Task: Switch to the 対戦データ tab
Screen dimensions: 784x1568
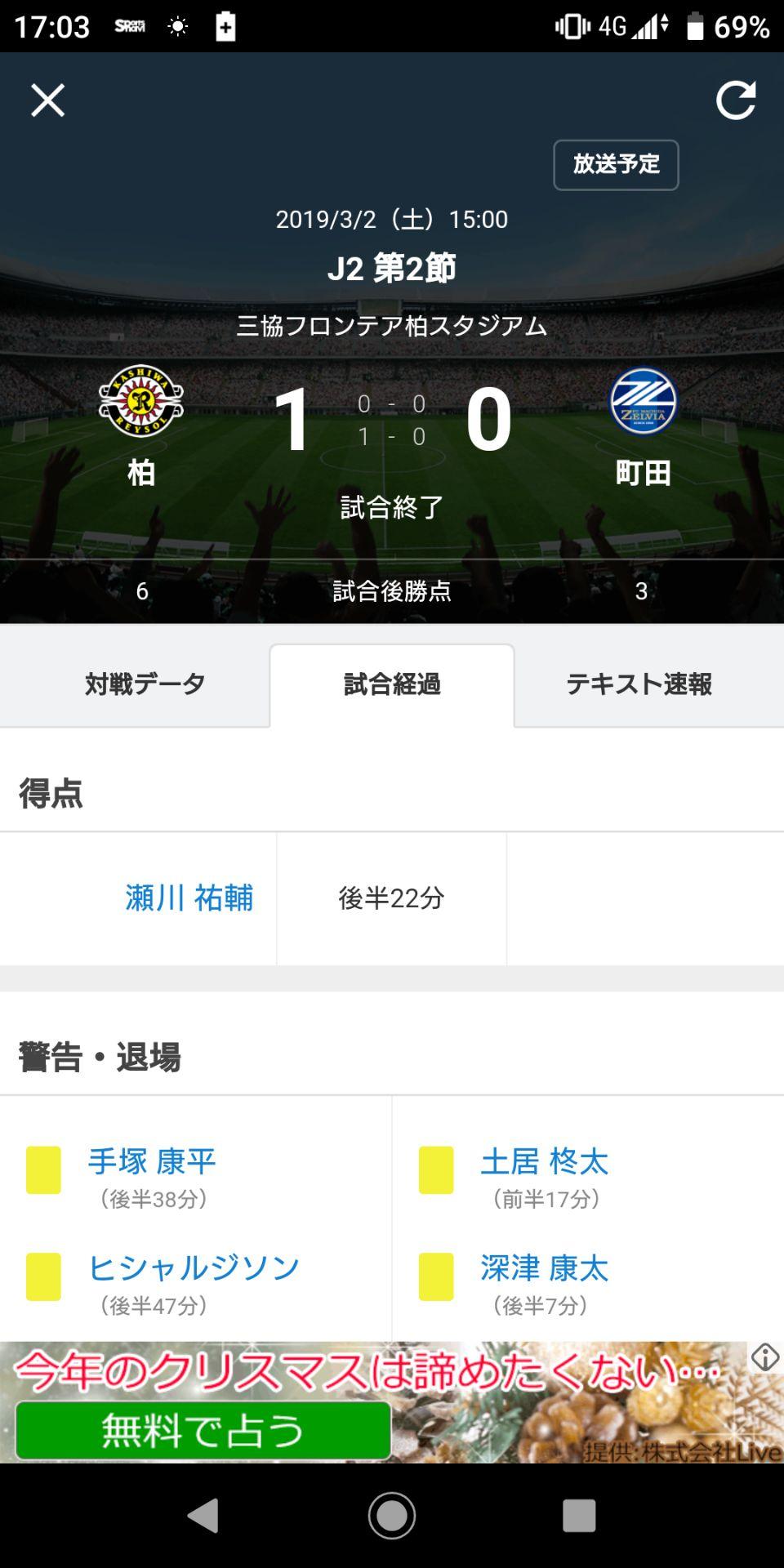Action: tap(145, 684)
